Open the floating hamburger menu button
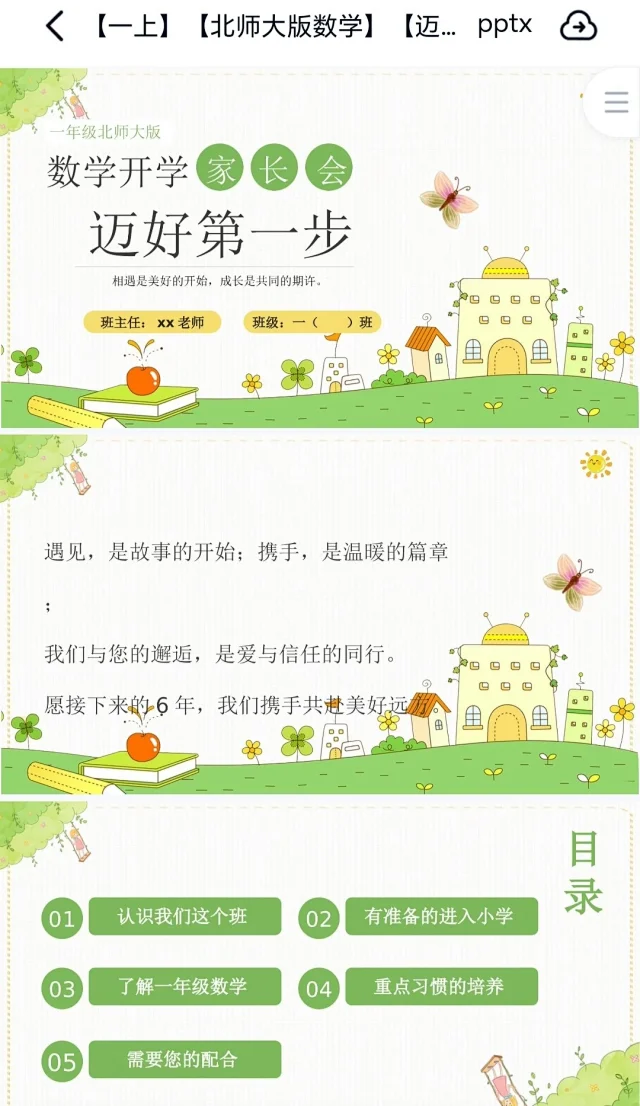This screenshot has height=1106, width=640. point(616,102)
